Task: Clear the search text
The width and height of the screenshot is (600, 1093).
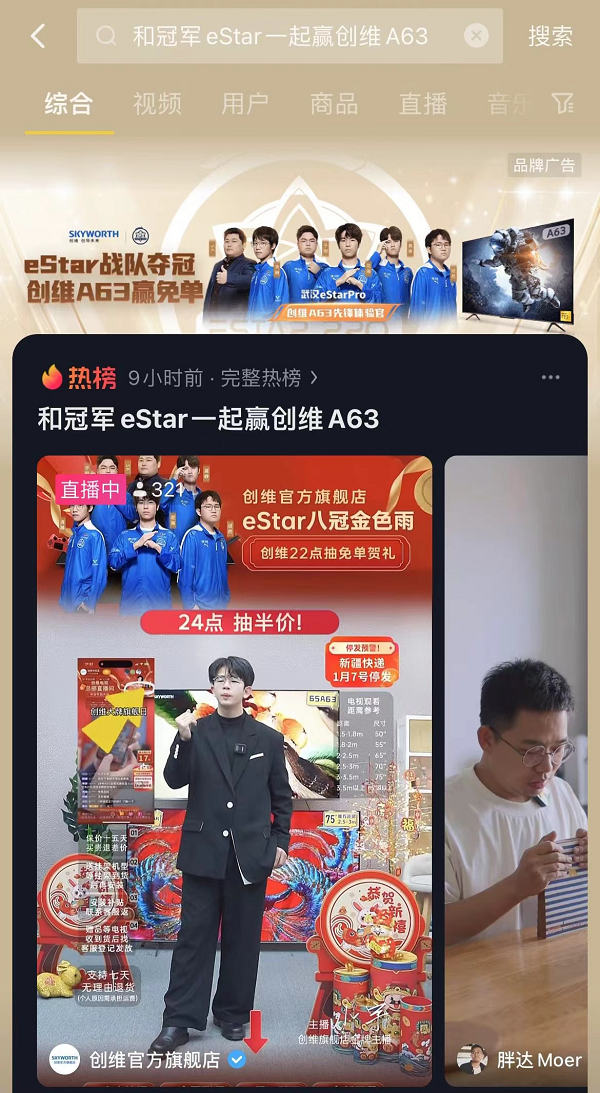Action: click(477, 37)
